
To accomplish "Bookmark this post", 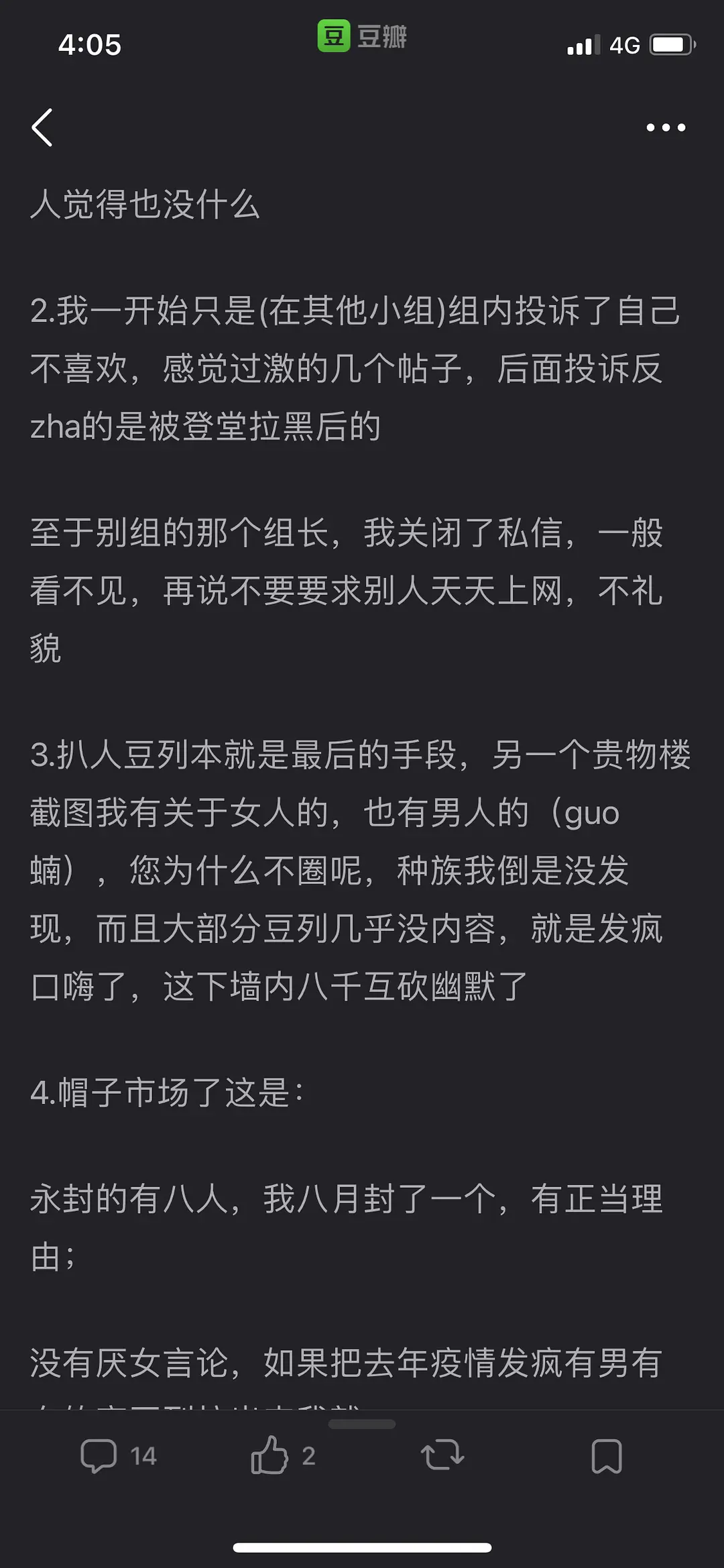I will [607, 1456].
